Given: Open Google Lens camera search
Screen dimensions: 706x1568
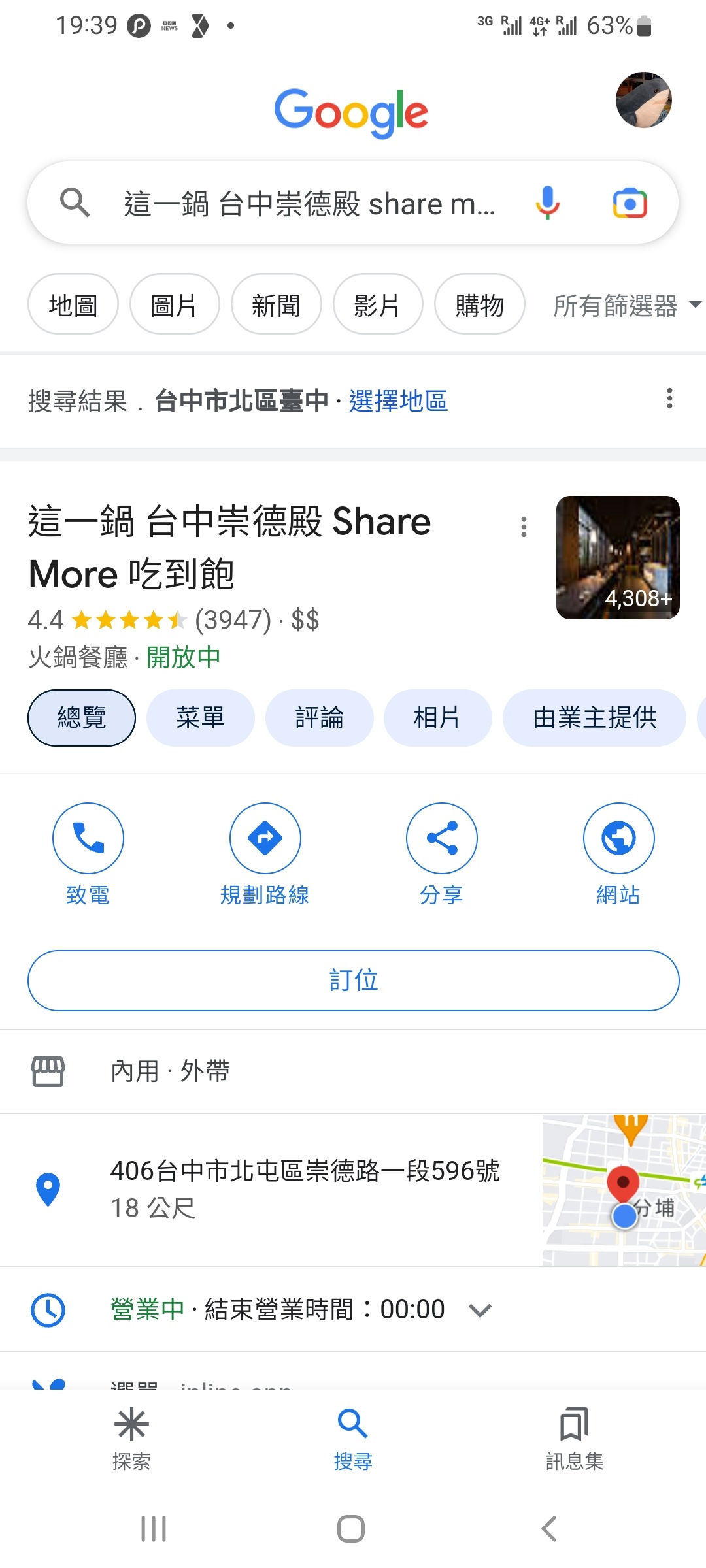Looking at the screenshot, I should click(630, 203).
